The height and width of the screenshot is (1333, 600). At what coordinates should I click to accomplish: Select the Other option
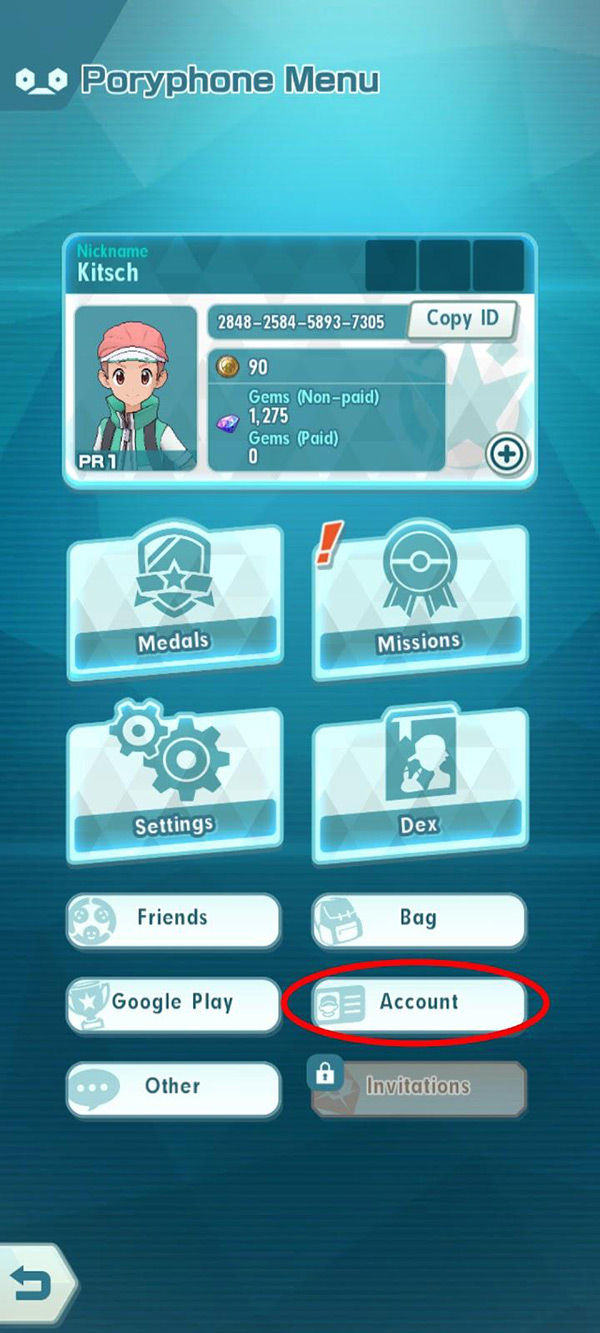tap(174, 1088)
